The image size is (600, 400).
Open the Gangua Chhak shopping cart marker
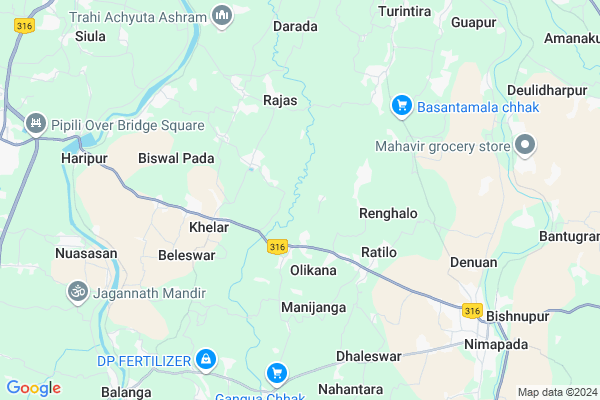point(277,374)
